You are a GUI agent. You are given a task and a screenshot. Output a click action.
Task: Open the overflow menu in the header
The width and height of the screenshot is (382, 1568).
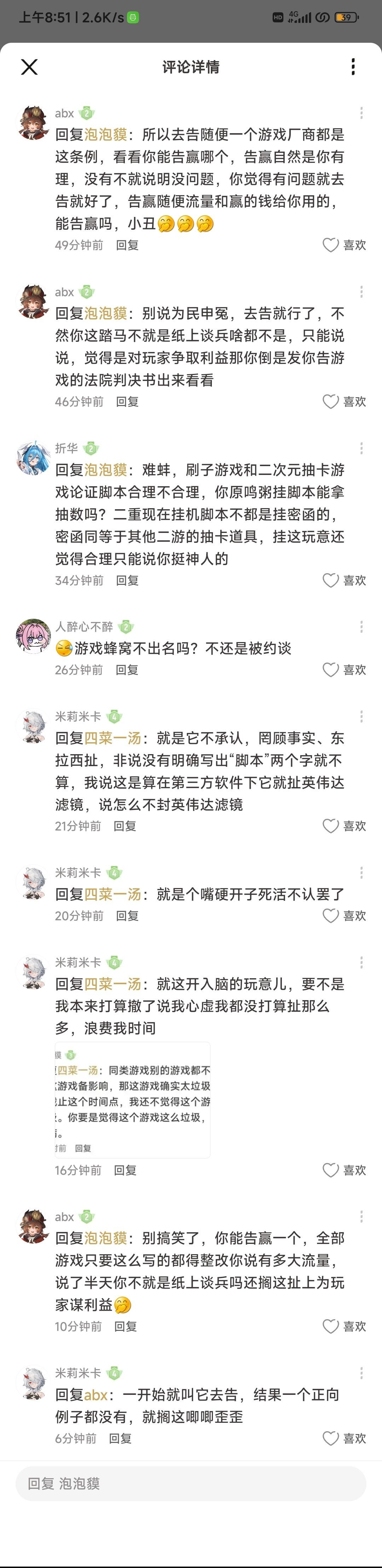[353, 67]
